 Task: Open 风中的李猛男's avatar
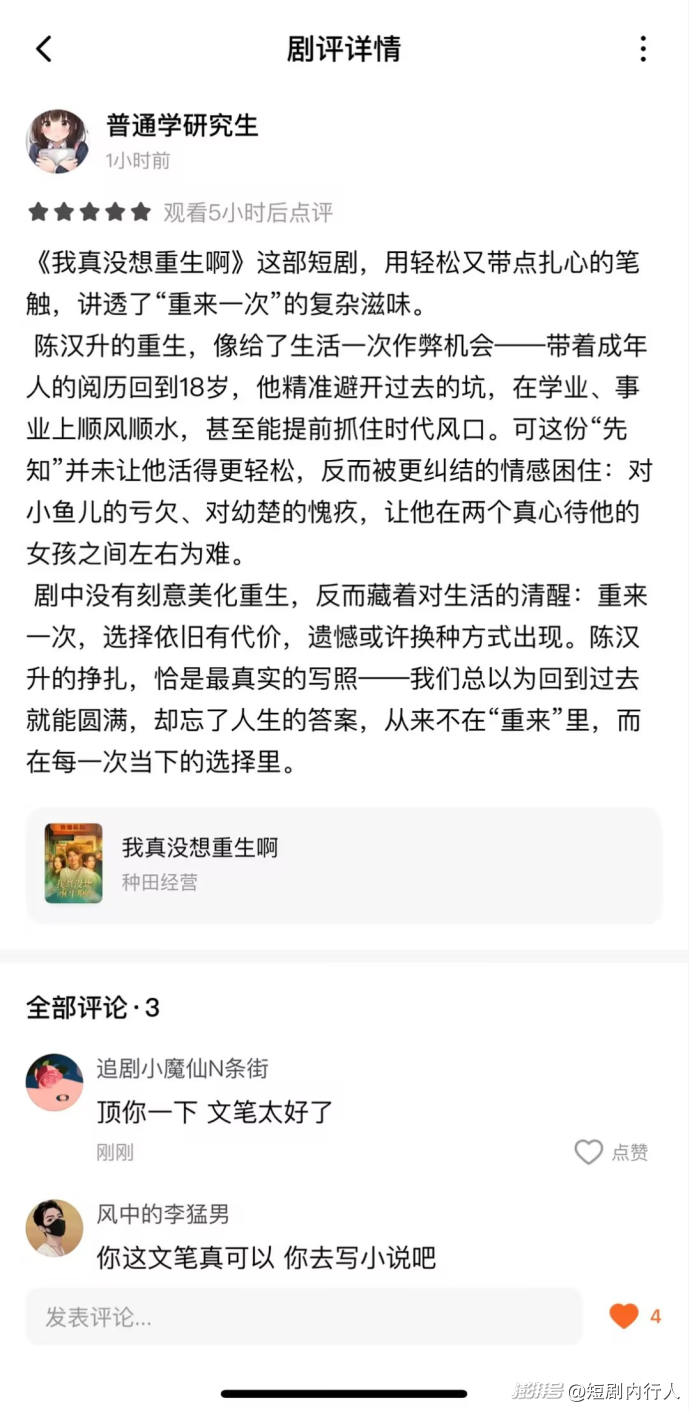pos(54,1228)
